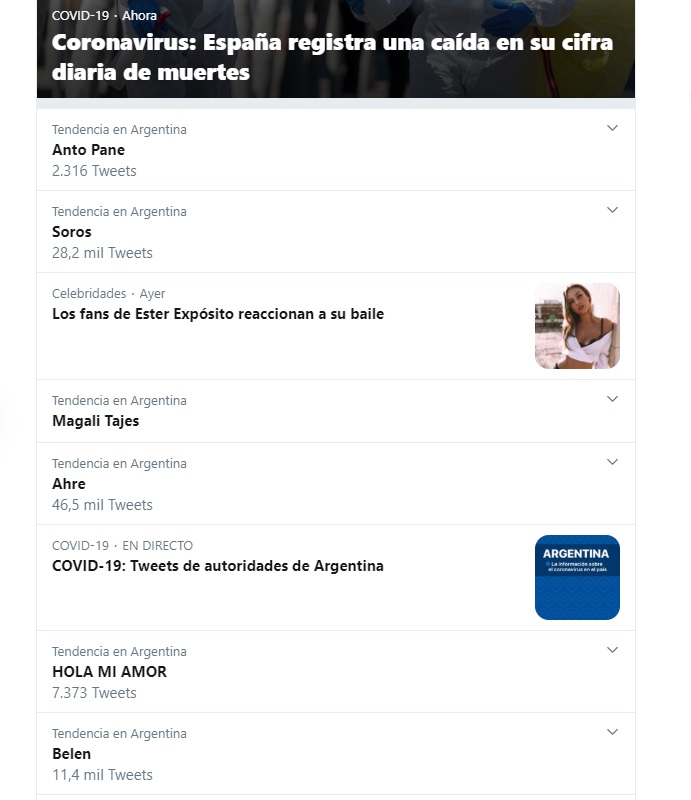The height and width of the screenshot is (800, 691).
Task: Expand options chevron for Anto Pane
Action: (x=613, y=128)
